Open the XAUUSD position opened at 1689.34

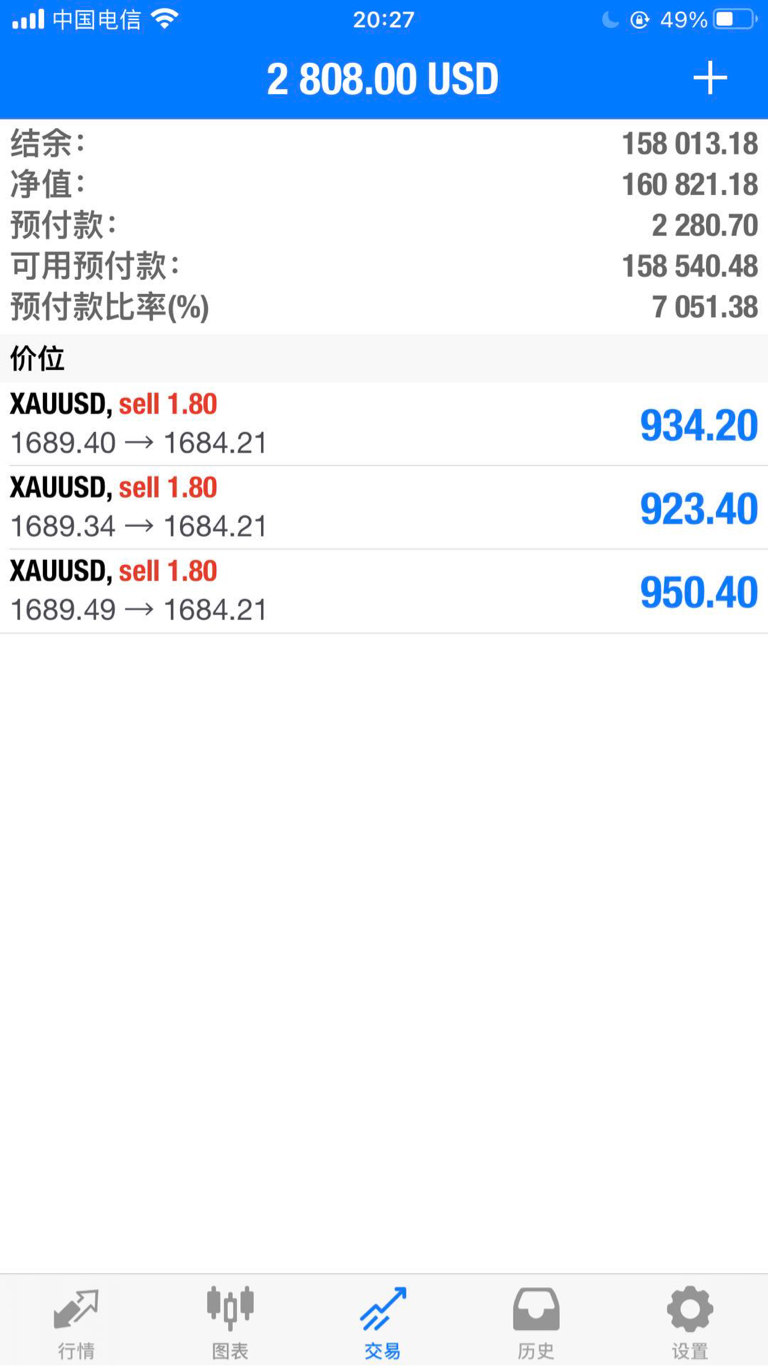[x=384, y=508]
